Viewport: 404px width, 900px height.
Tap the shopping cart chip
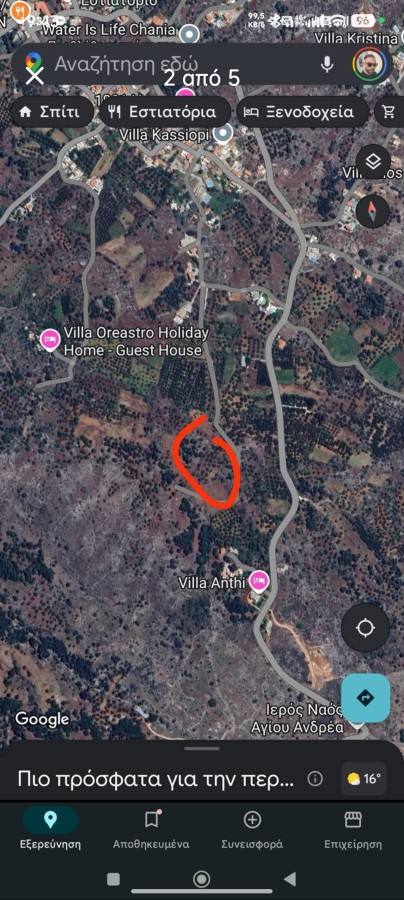point(389,112)
